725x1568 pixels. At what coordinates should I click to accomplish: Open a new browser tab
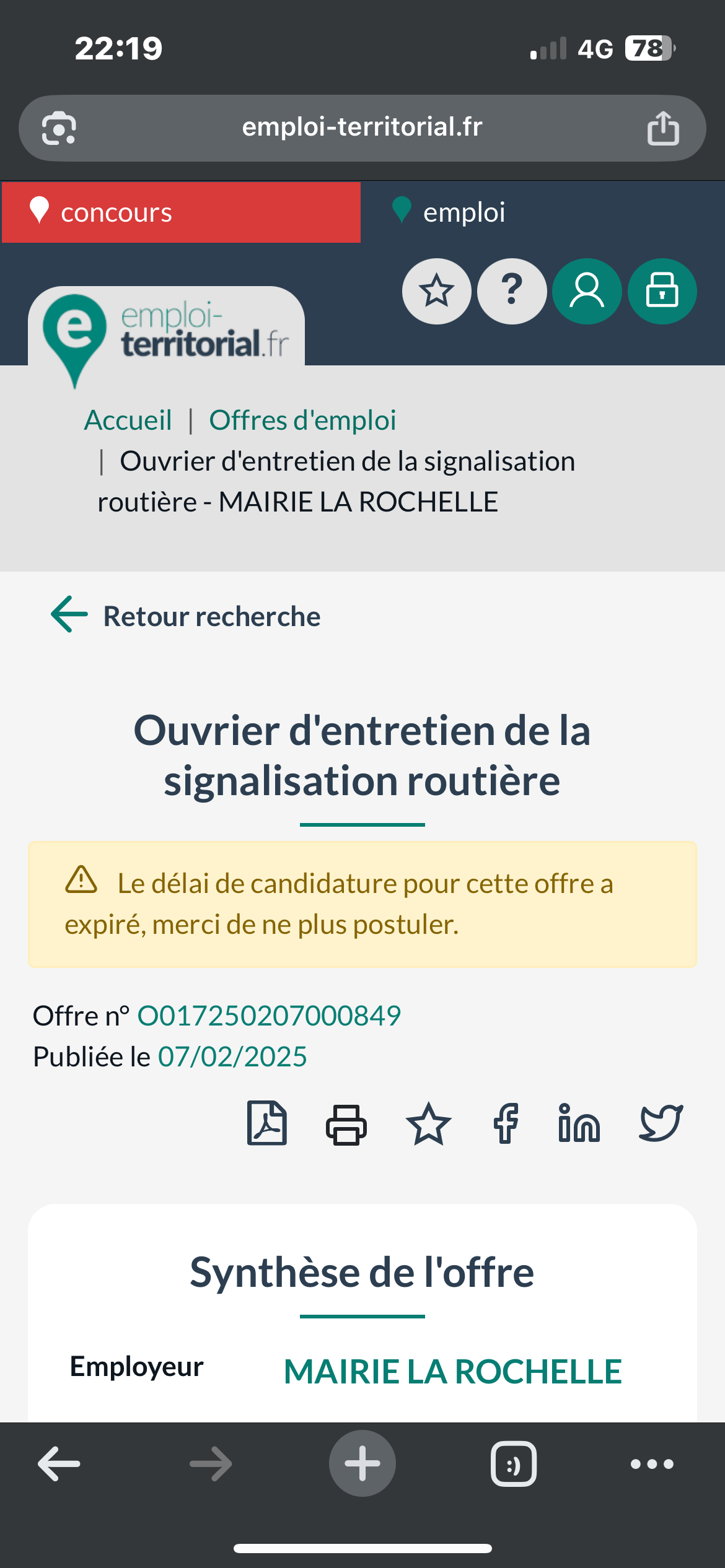(362, 1463)
